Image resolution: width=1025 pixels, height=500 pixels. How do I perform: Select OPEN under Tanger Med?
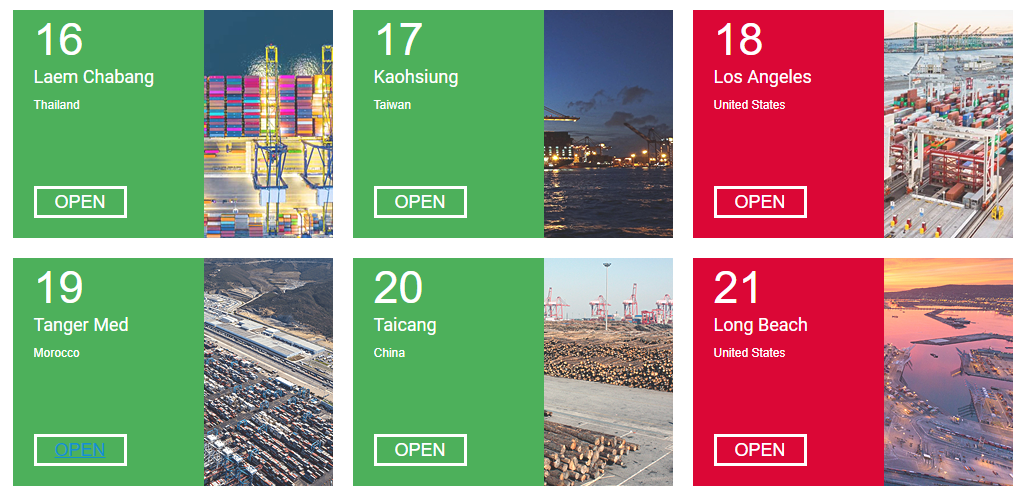point(80,450)
